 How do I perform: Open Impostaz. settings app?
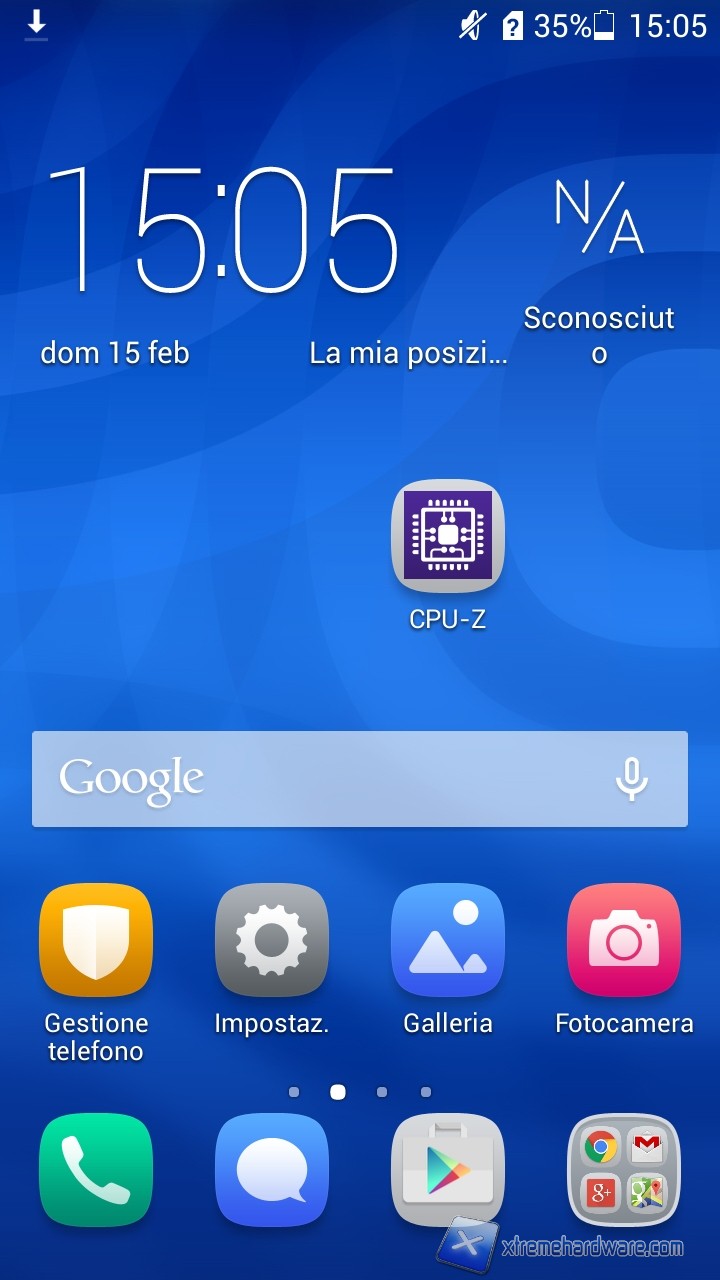(x=272, y=940)
